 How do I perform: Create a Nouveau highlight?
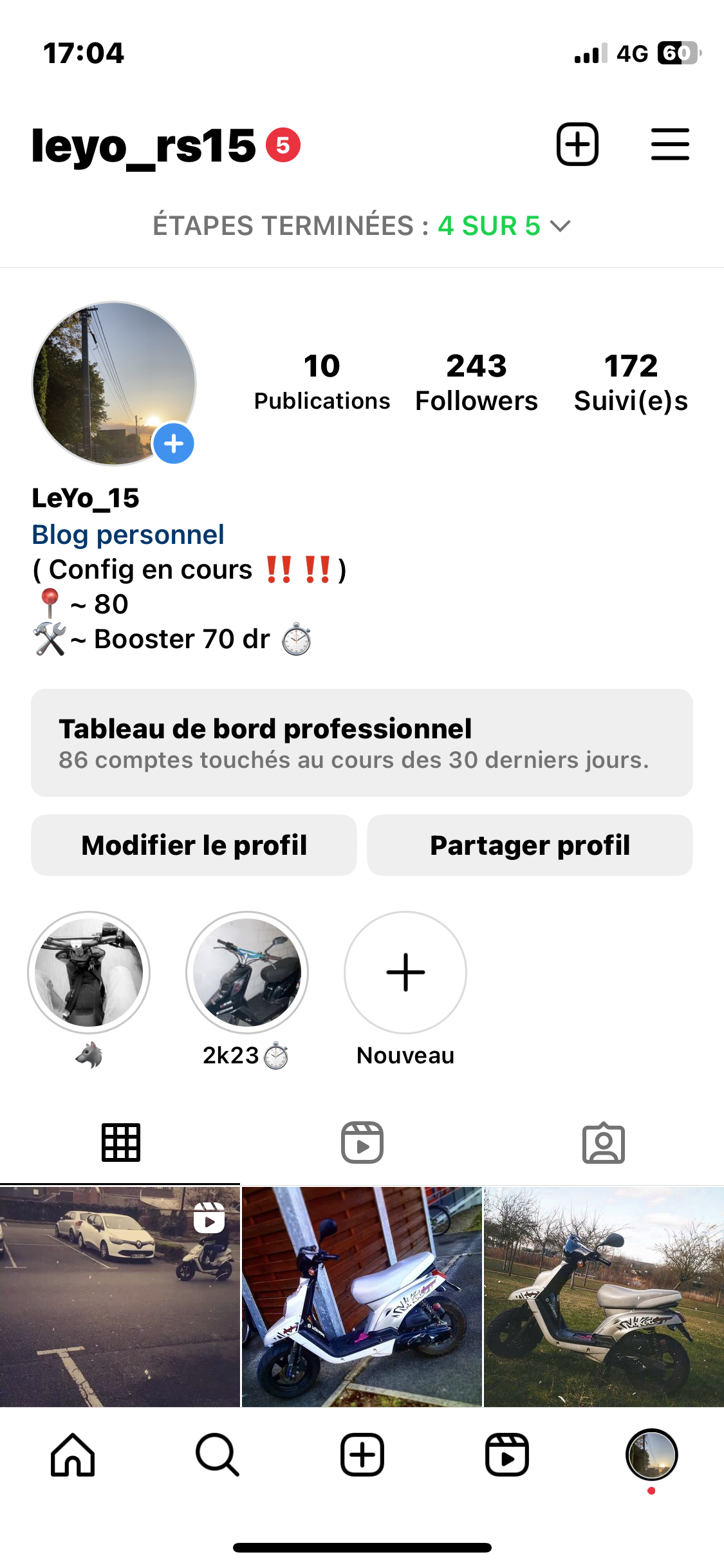[x=405, y=973]
